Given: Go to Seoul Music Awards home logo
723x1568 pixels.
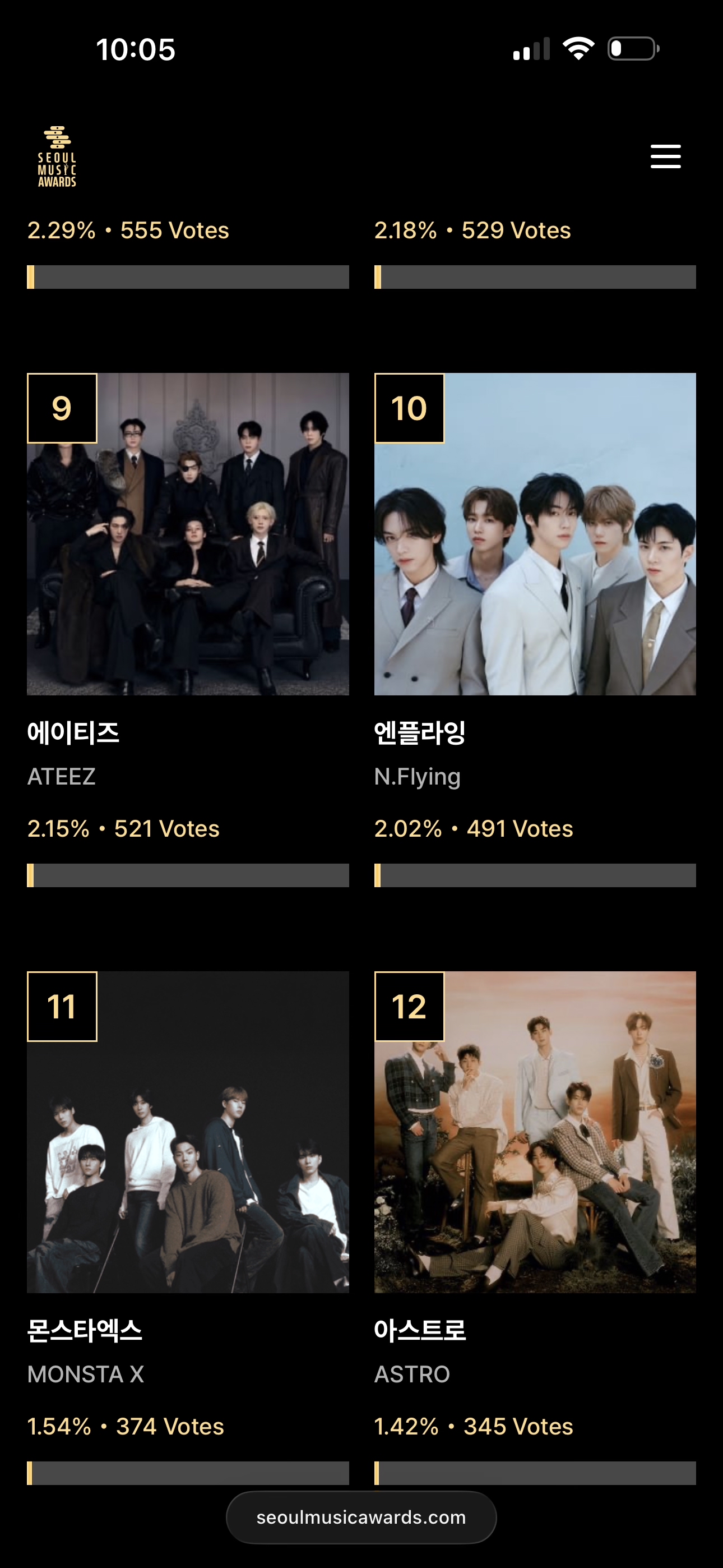Looking at the screenshot, I should 57,156.
